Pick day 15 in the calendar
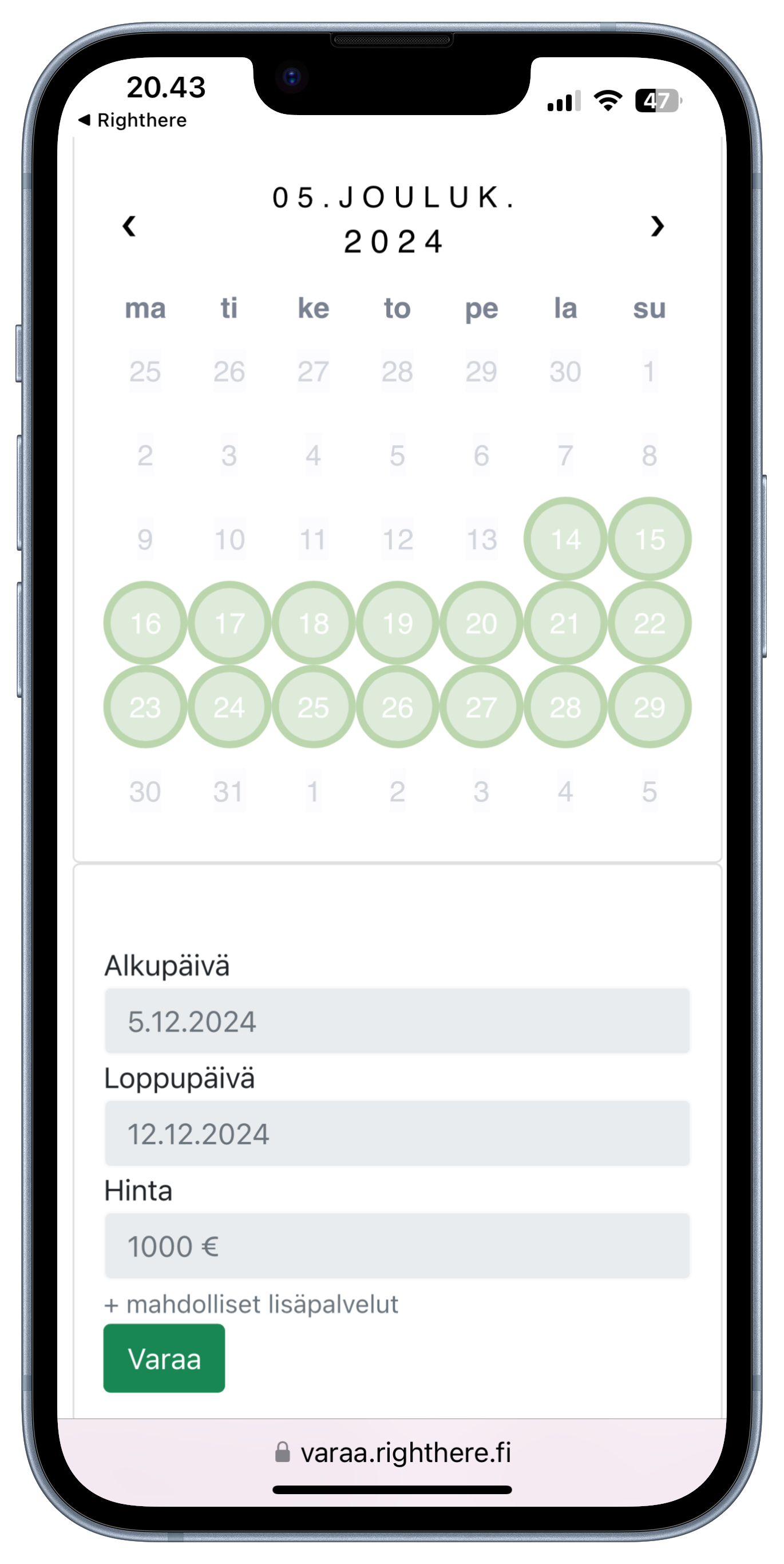The height and width of the screenshot is (1564, 784). point(649,539)
